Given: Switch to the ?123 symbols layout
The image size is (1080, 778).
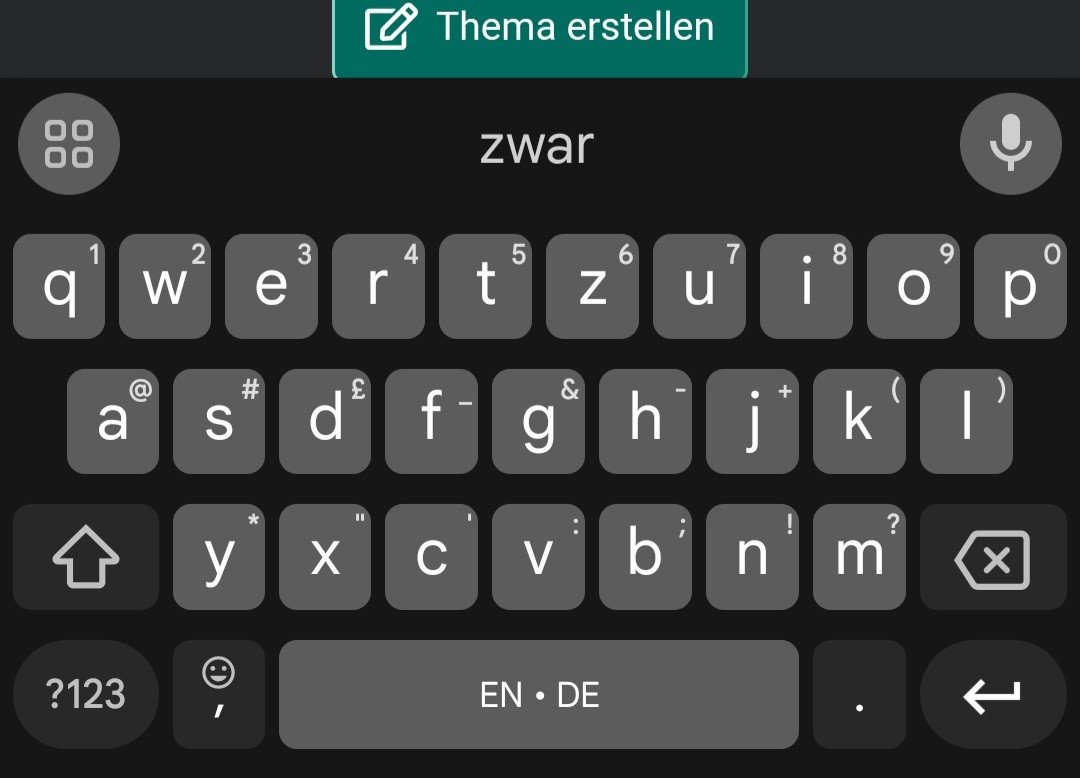Looking at the screenshot, I should pyautogui.click(x=86, y=694).
